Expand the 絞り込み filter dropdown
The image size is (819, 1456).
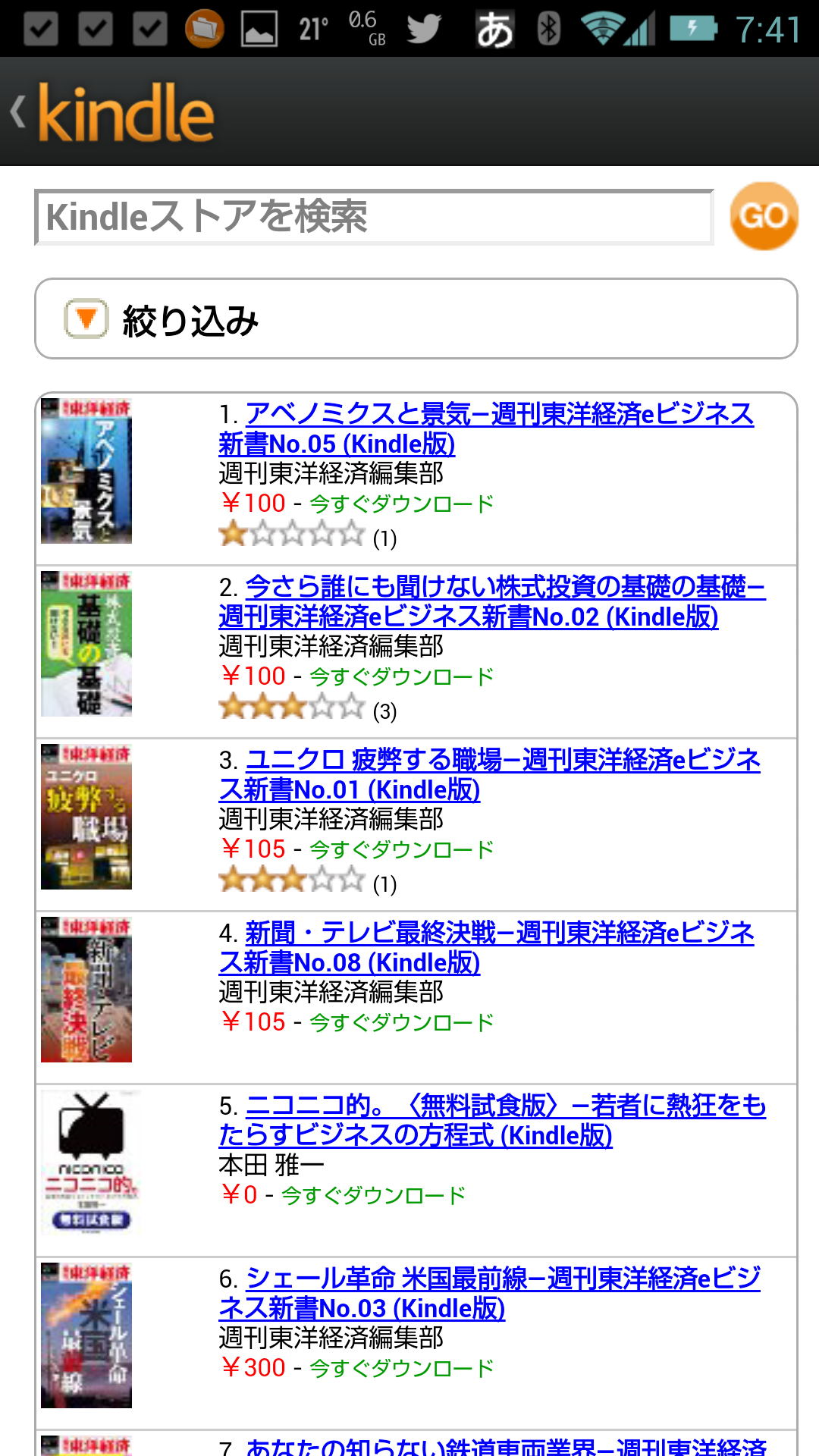[x=416, y=318]
